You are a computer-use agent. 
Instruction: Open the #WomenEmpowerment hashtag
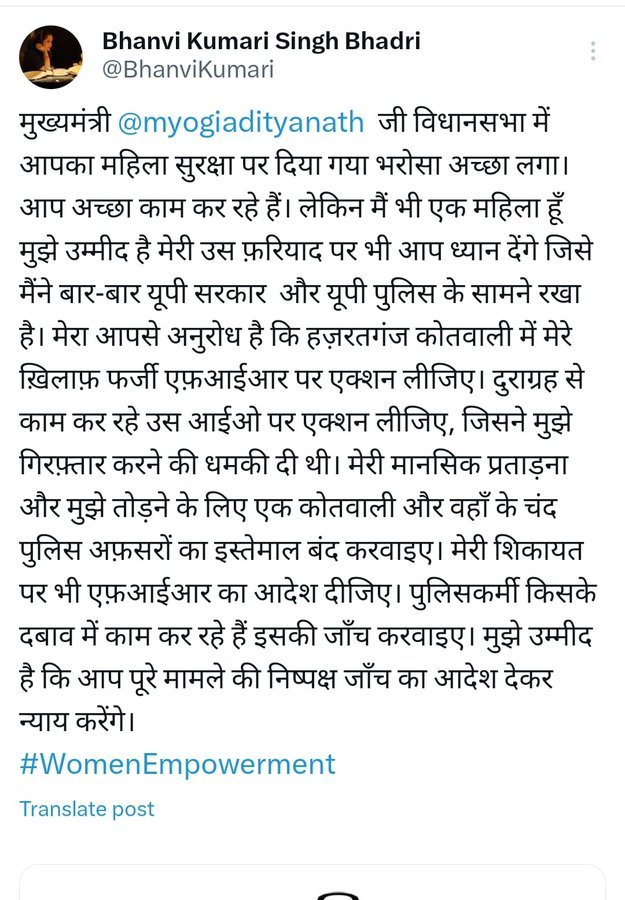coord(177,764)
